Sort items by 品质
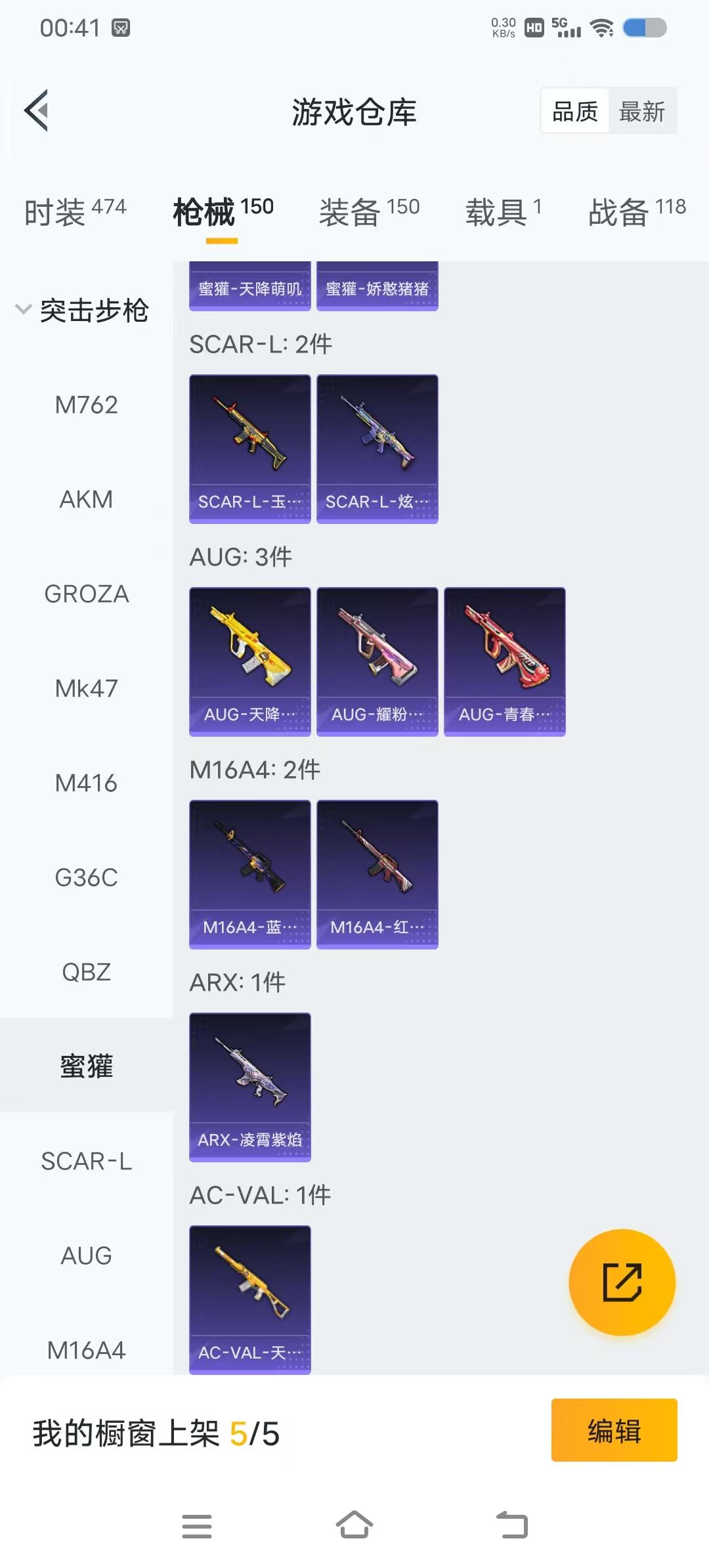 point(574,111)
